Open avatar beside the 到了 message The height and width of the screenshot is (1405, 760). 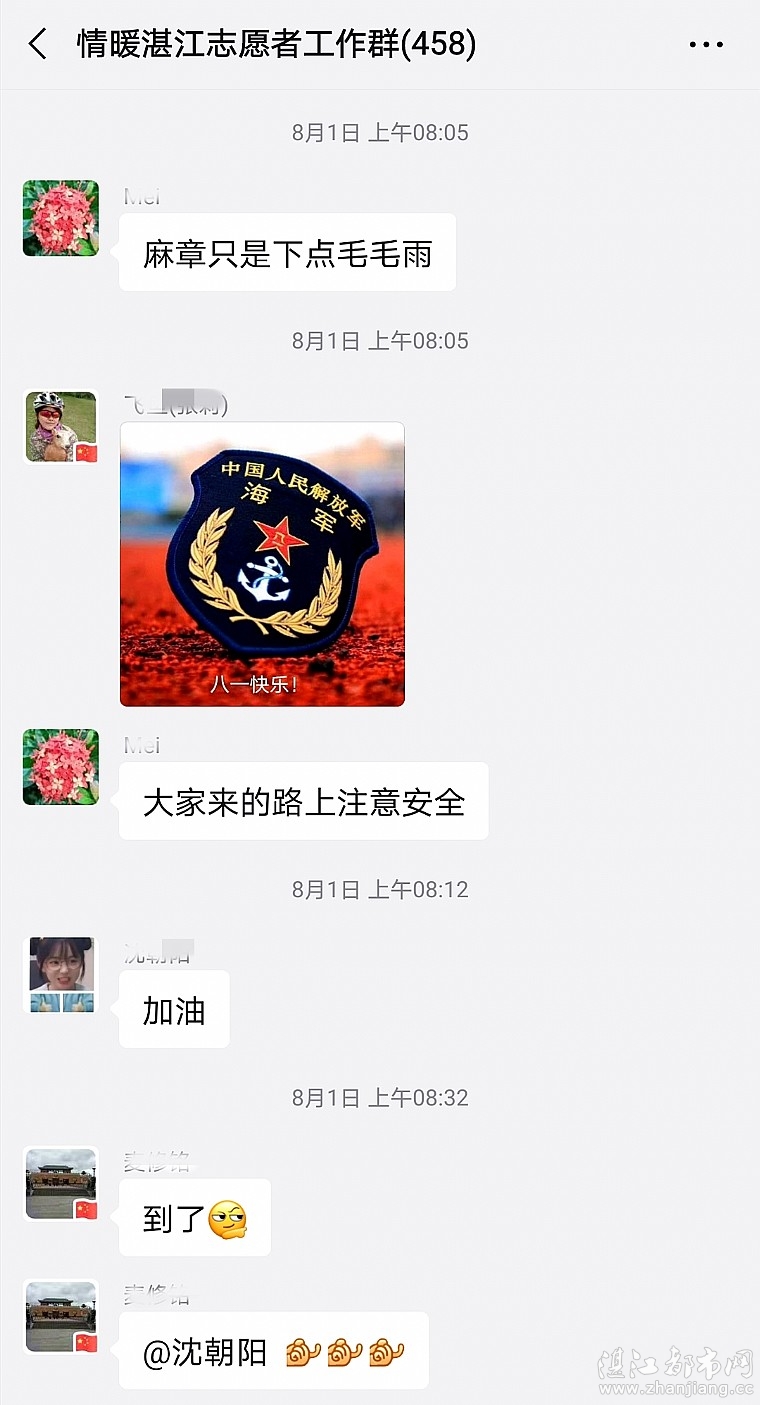tap(61, 1184)
